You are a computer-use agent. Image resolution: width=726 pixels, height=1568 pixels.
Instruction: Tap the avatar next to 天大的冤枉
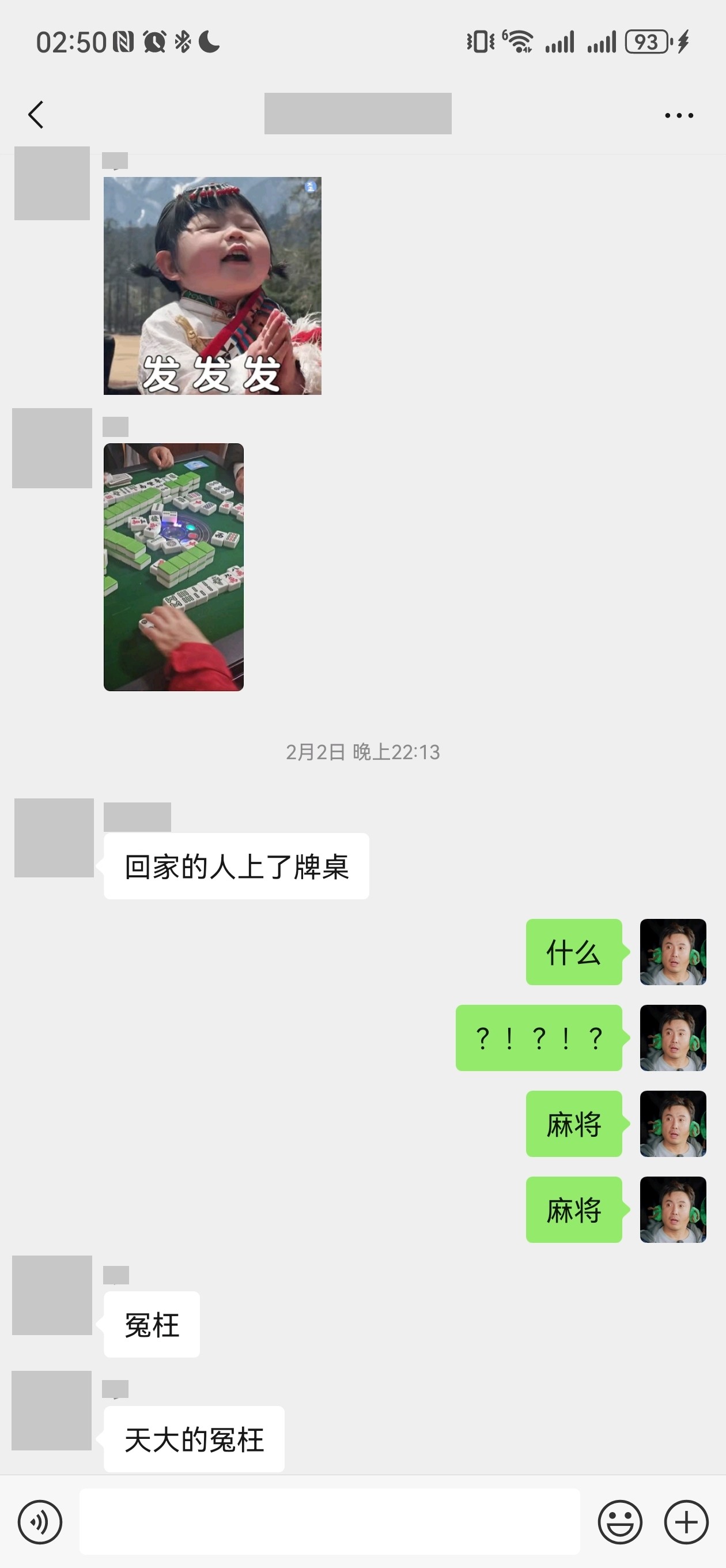(52, 1411)
